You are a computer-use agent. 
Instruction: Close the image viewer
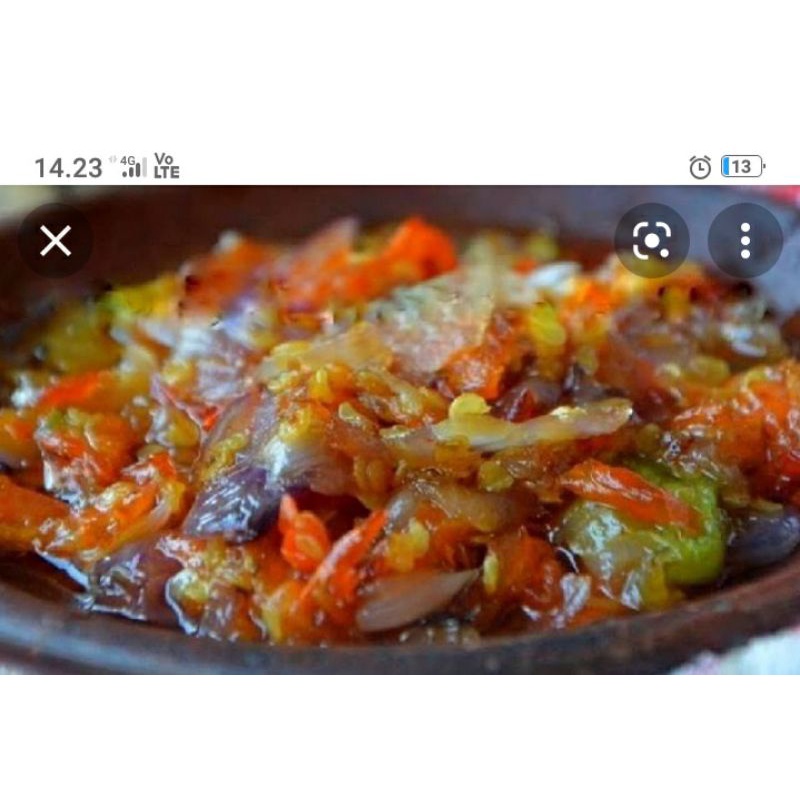coord(56,241)
